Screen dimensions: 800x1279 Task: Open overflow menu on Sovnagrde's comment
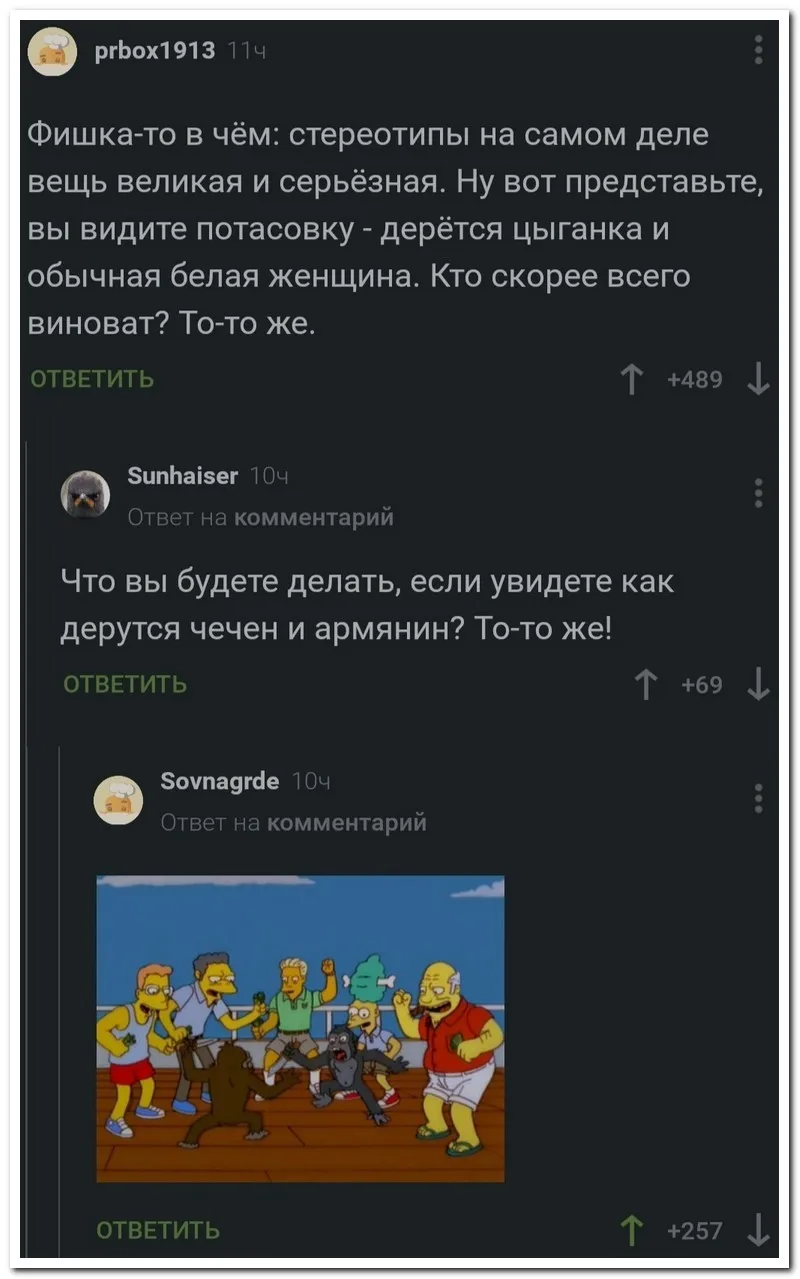(759, 798)
